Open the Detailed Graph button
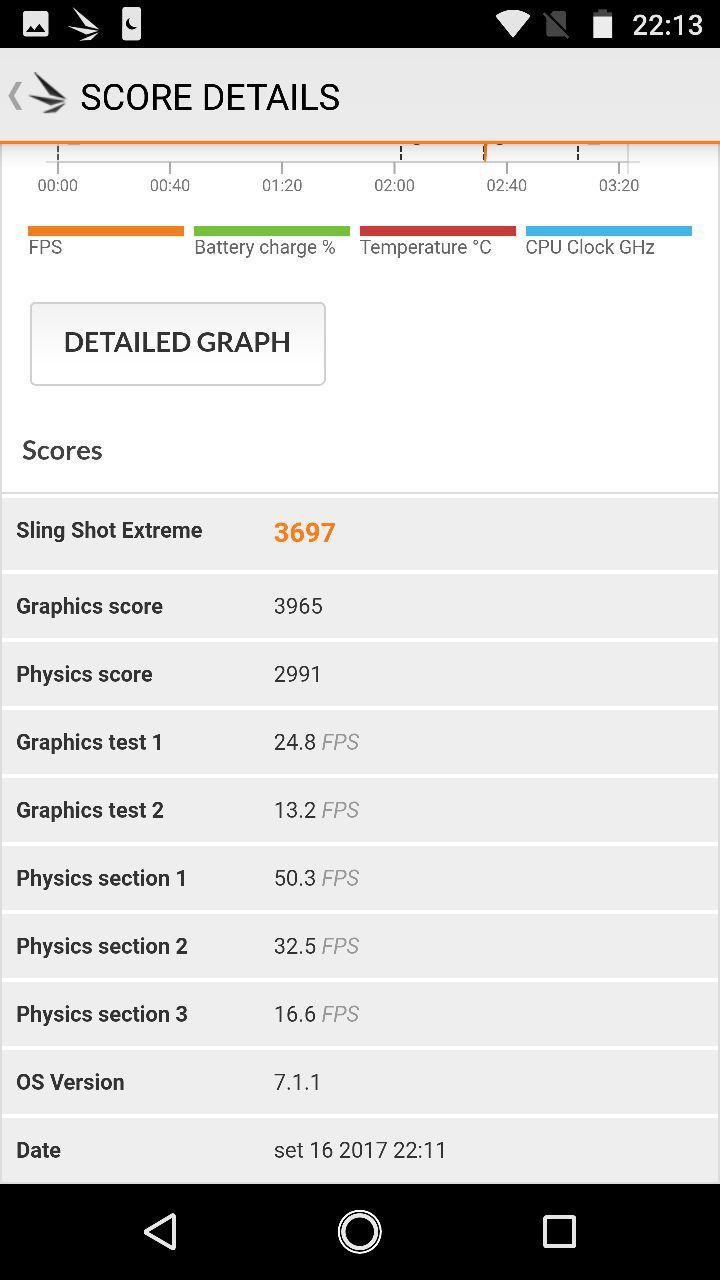The image size is (720, 1280). click(x=178, y=344)
